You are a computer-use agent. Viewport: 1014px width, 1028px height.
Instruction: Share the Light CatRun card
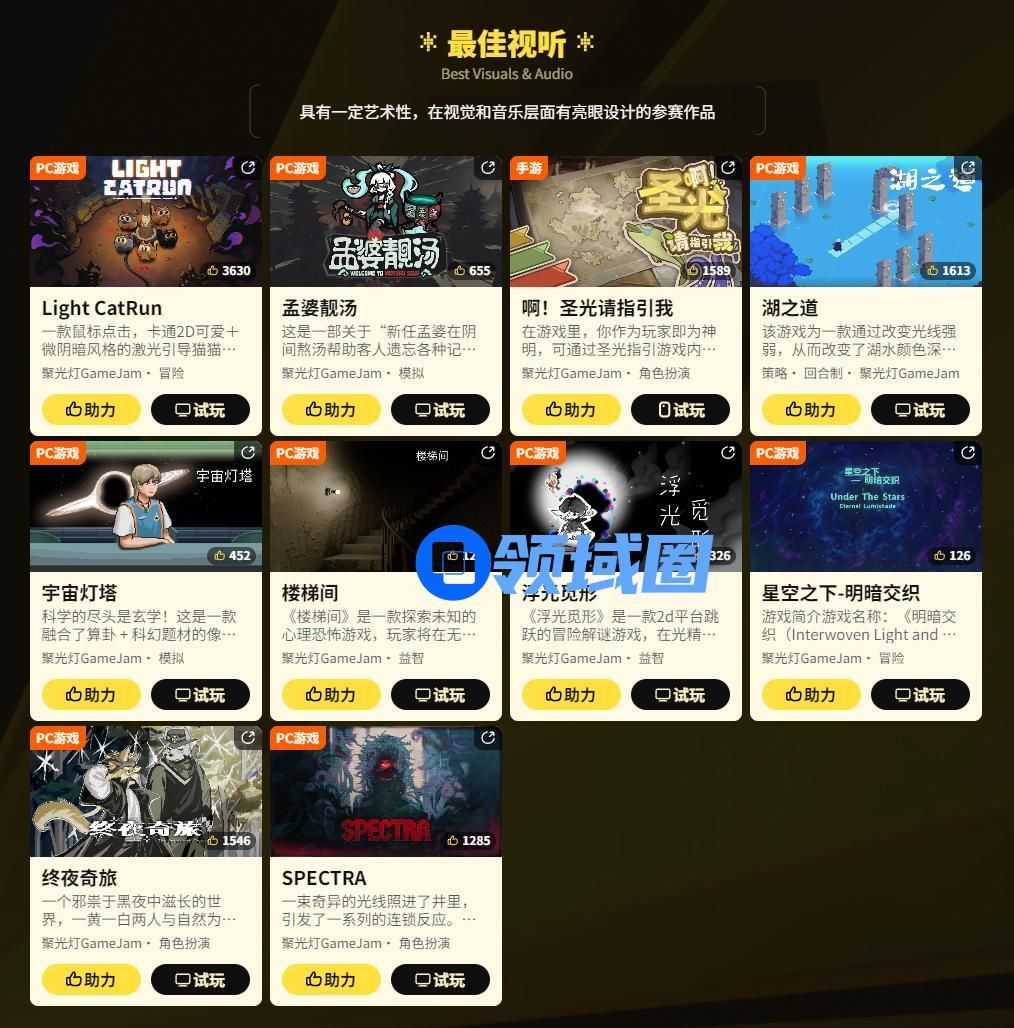(x=248, y=168)
